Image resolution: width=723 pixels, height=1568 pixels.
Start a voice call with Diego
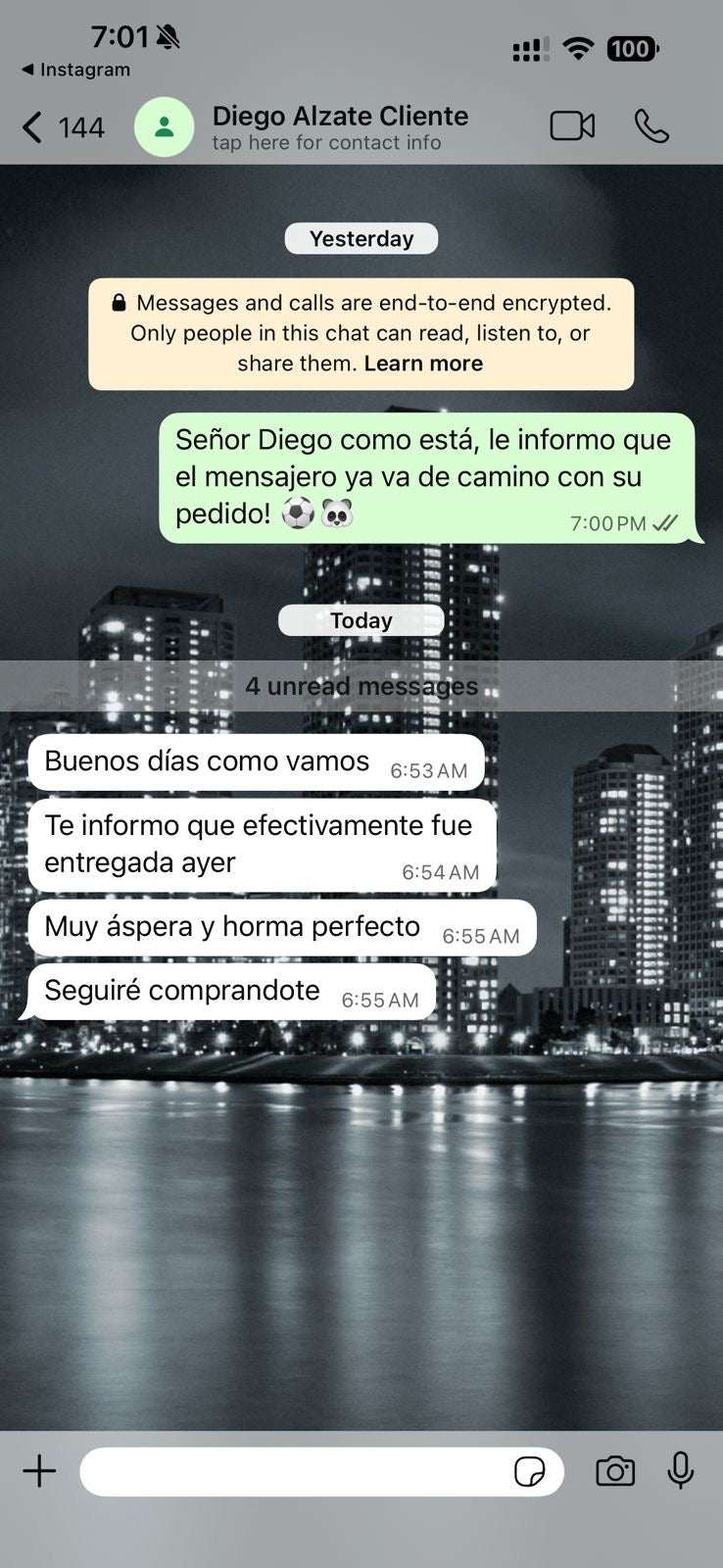(651, 126)
